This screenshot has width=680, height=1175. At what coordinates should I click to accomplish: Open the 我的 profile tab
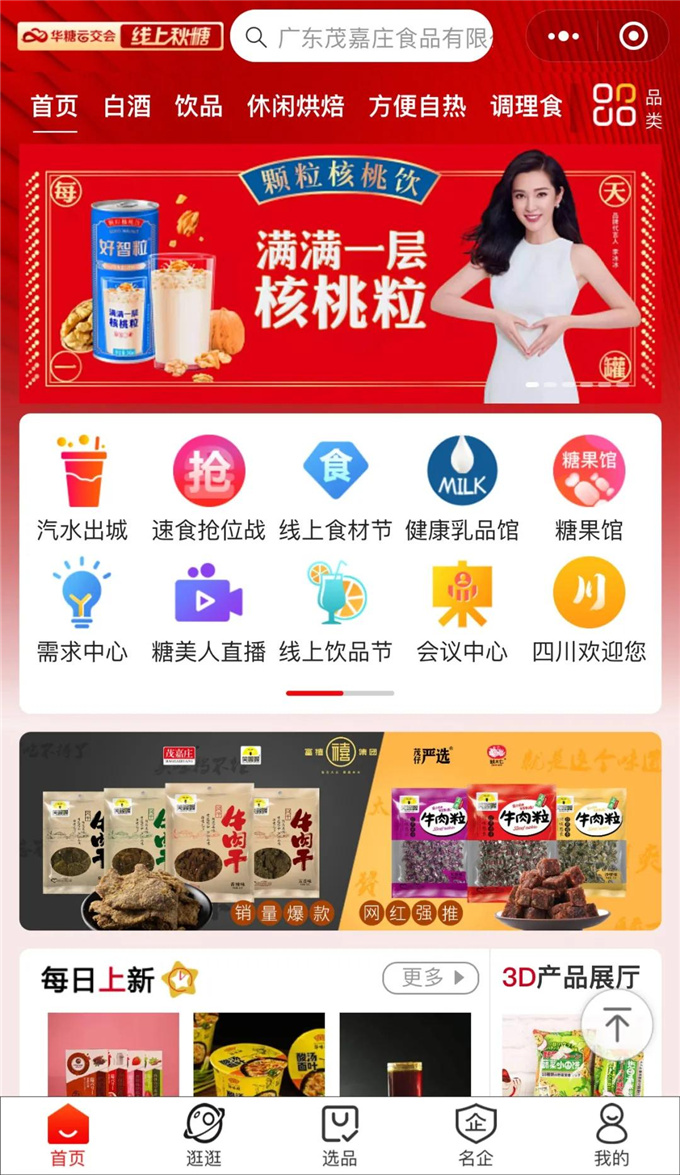611,1135
